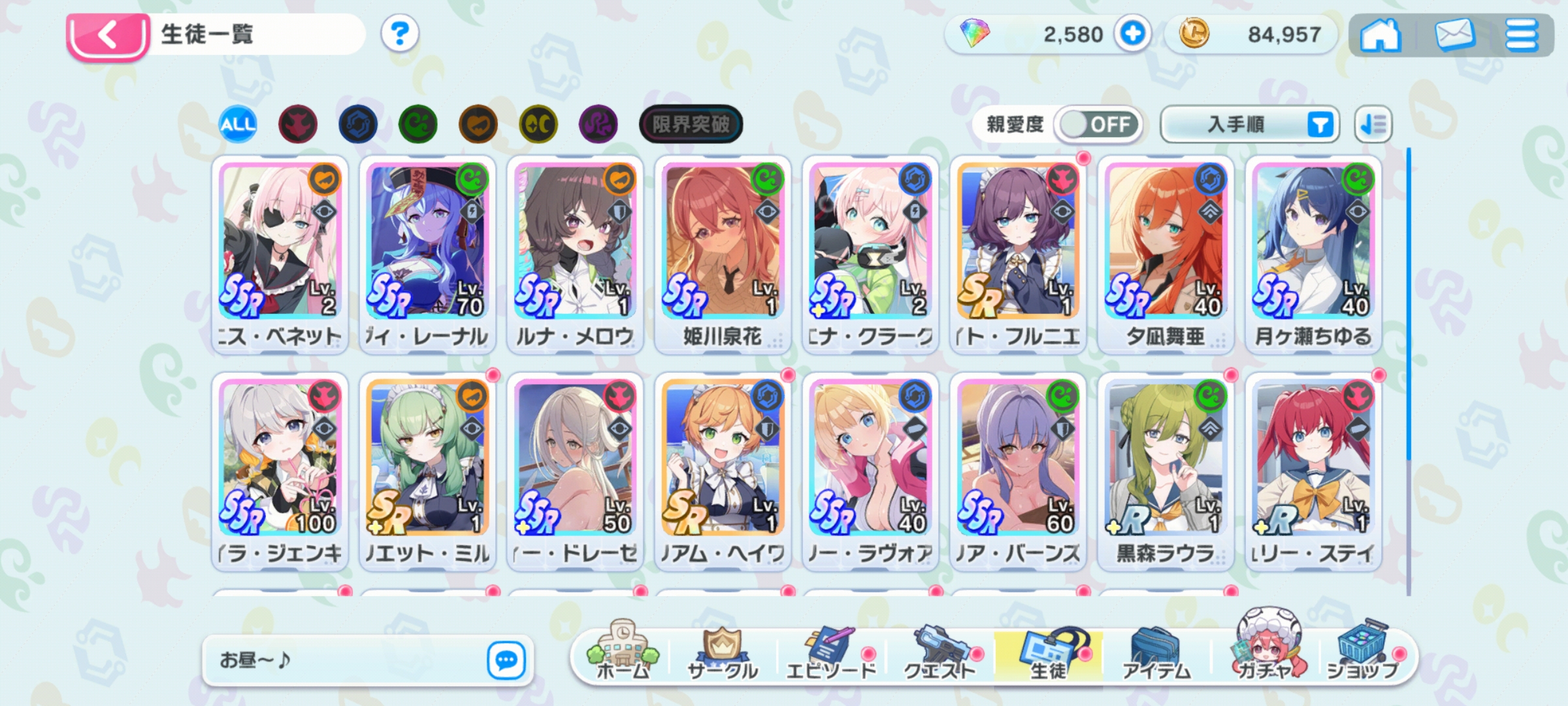Toggle 親愛度 display on
The height and width of the screenshot is (706, 1568).
(x=1099, y=124)
